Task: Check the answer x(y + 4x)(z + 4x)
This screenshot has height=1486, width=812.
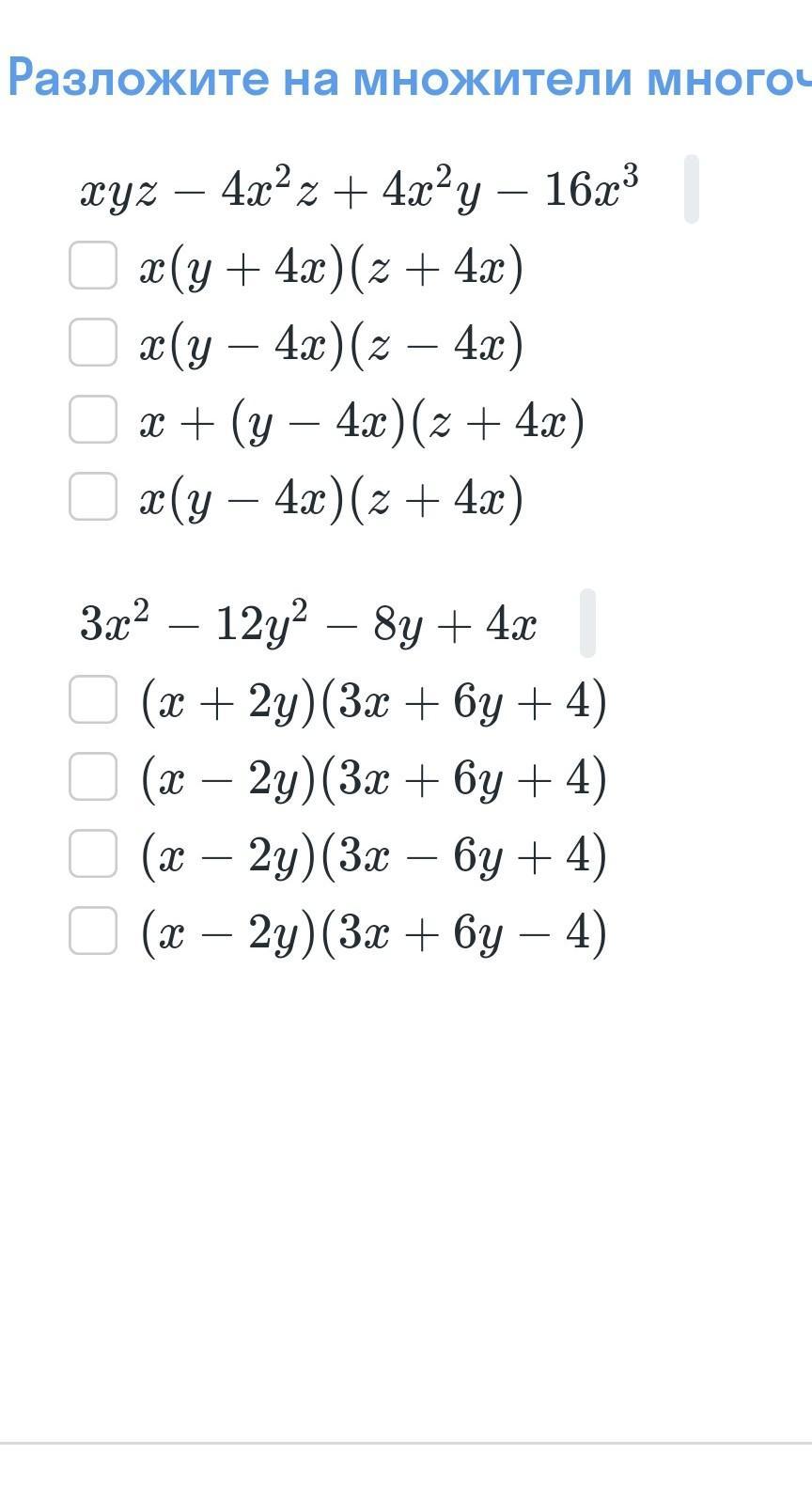Action: pyautogui.click(x=93, y=265)
